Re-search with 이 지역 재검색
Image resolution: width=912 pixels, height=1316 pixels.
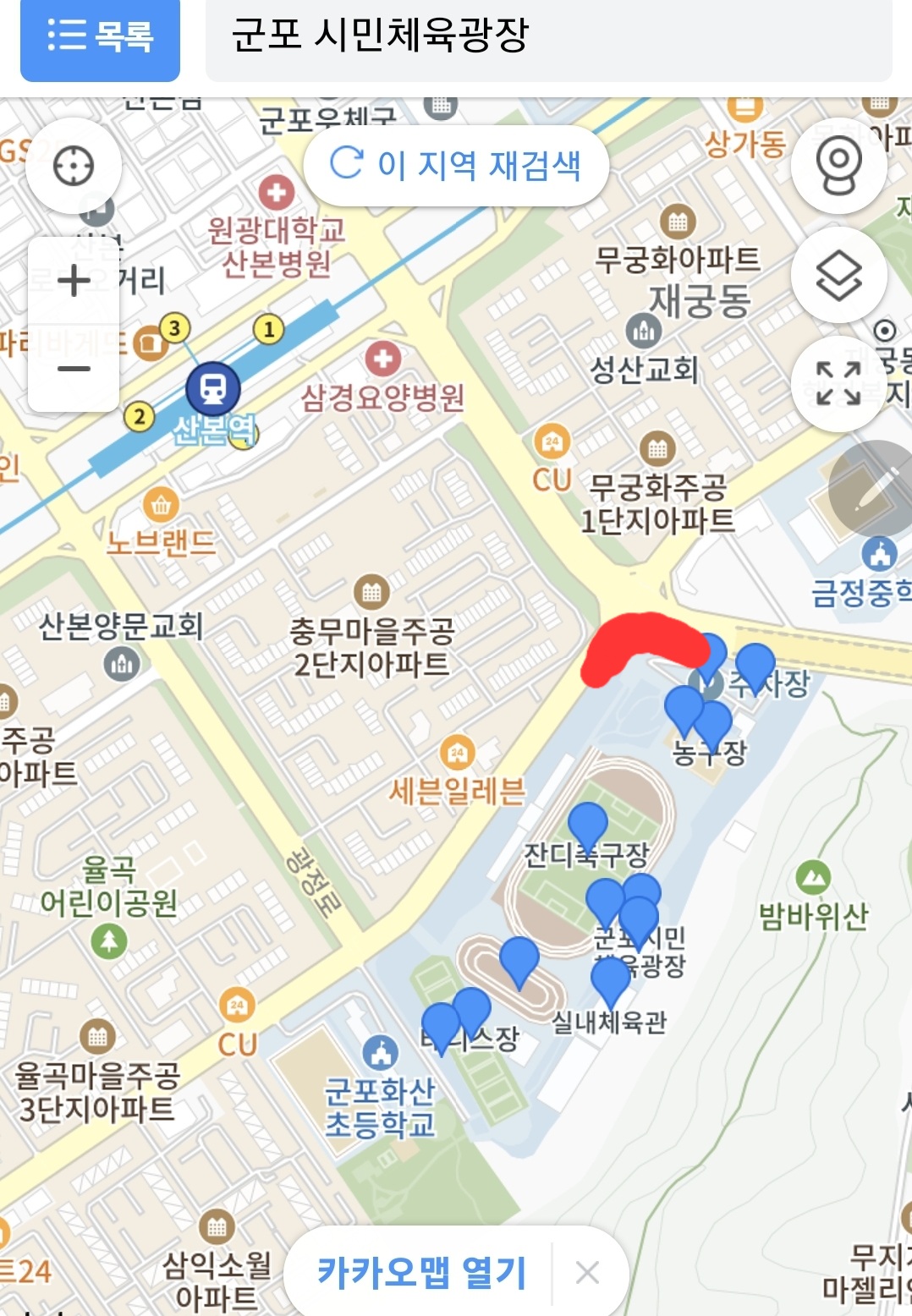coord(456,165)
